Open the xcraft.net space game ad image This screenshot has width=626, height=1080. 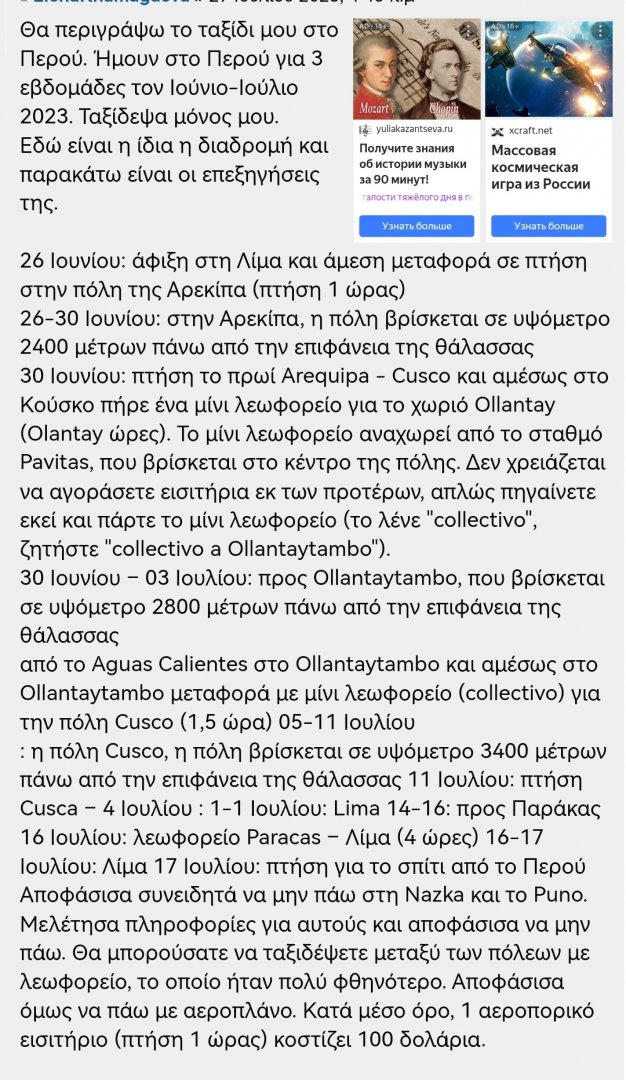[x=548, y=69]
